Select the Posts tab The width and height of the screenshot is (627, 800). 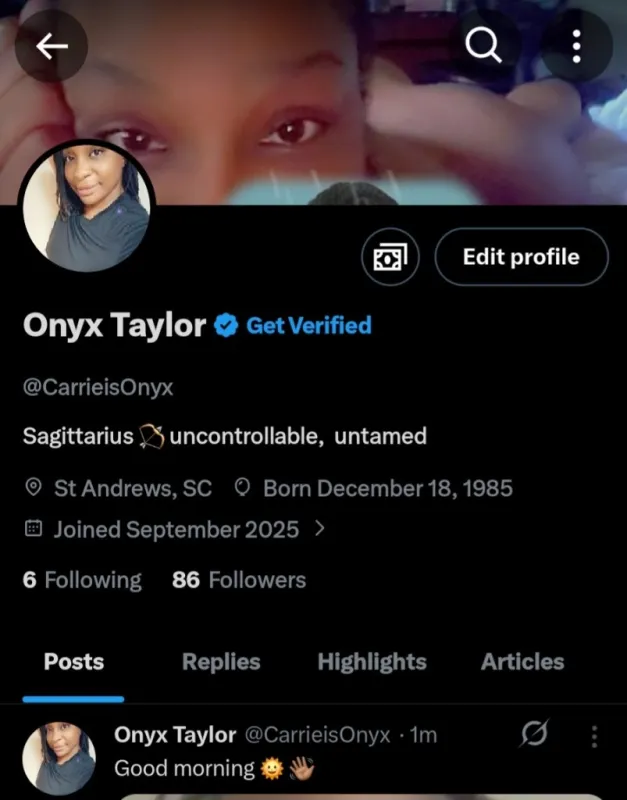(73, 662)
